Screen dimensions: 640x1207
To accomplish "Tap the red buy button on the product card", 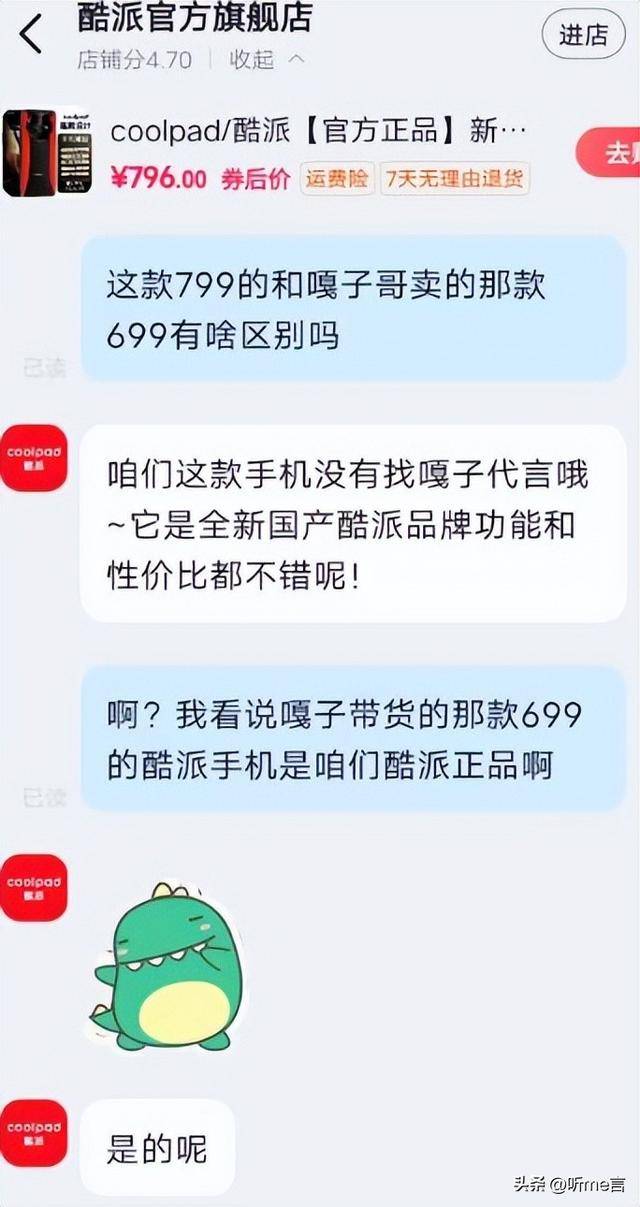I will point(612,153).
